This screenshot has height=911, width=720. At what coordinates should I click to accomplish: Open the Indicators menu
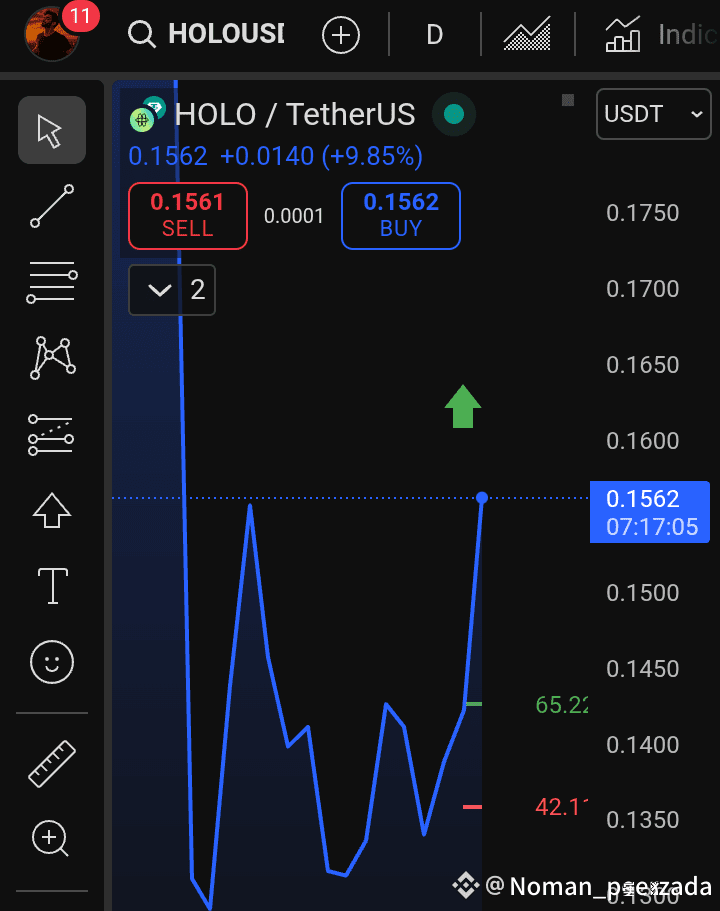(660, 36)
